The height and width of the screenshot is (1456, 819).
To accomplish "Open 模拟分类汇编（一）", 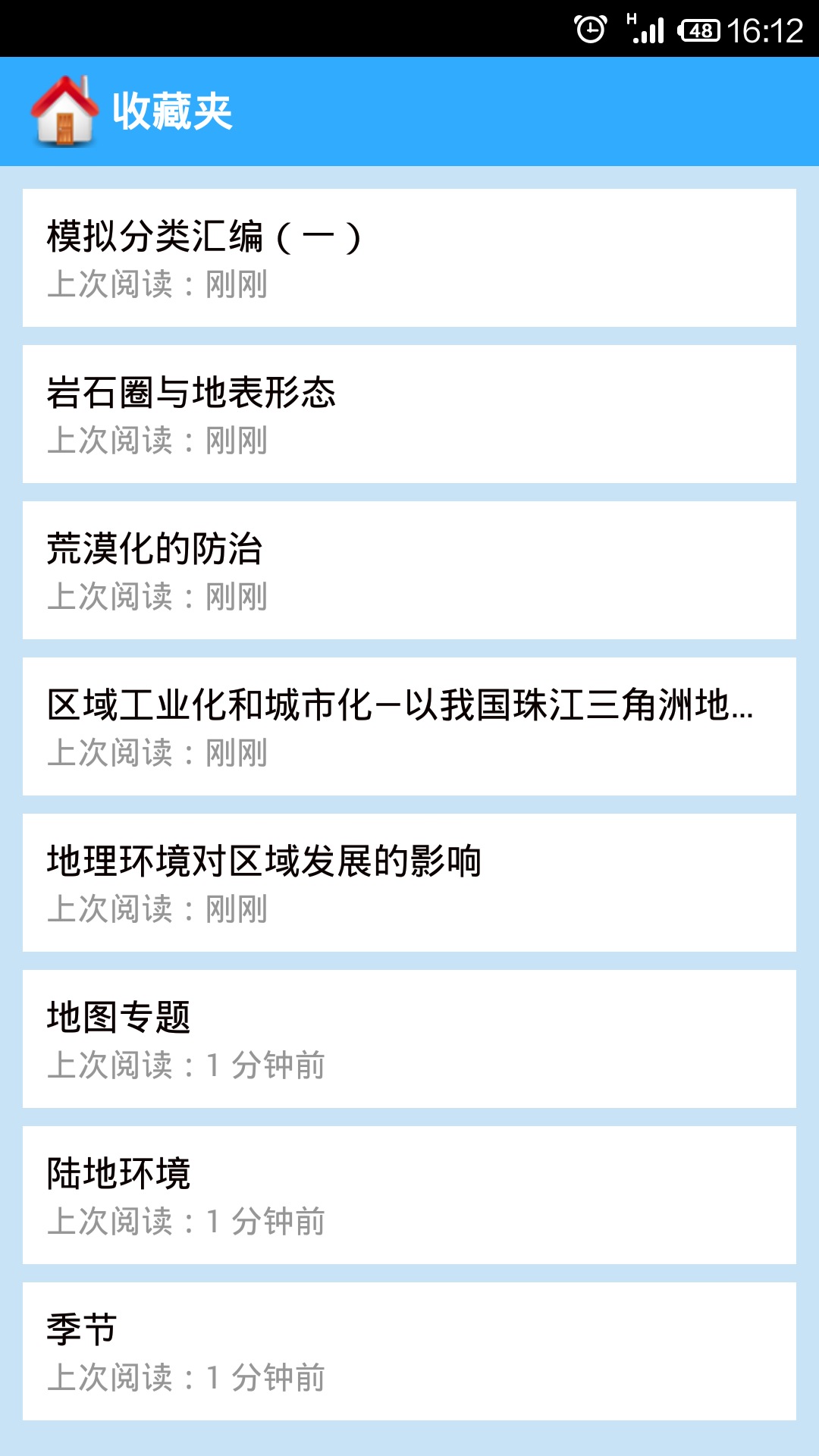I will (409, 258).
